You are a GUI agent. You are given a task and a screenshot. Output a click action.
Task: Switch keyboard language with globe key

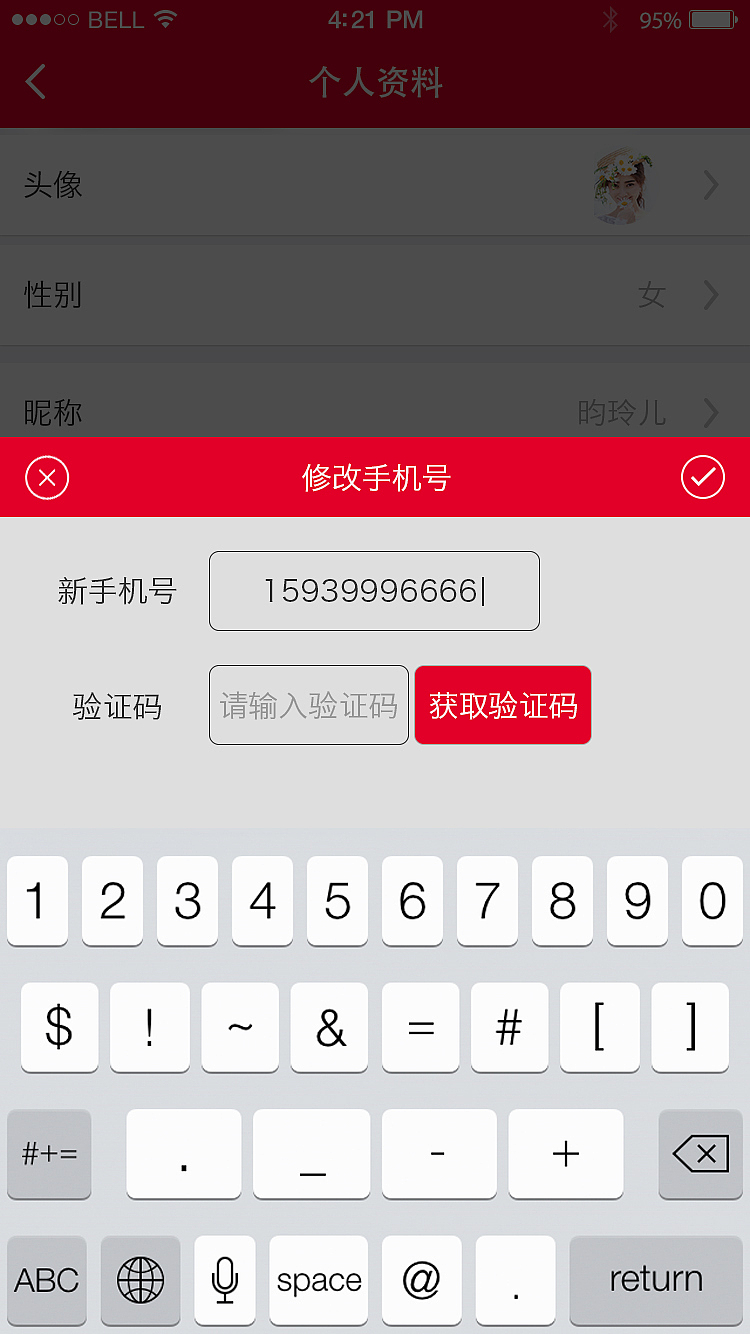coord(141,1279)
